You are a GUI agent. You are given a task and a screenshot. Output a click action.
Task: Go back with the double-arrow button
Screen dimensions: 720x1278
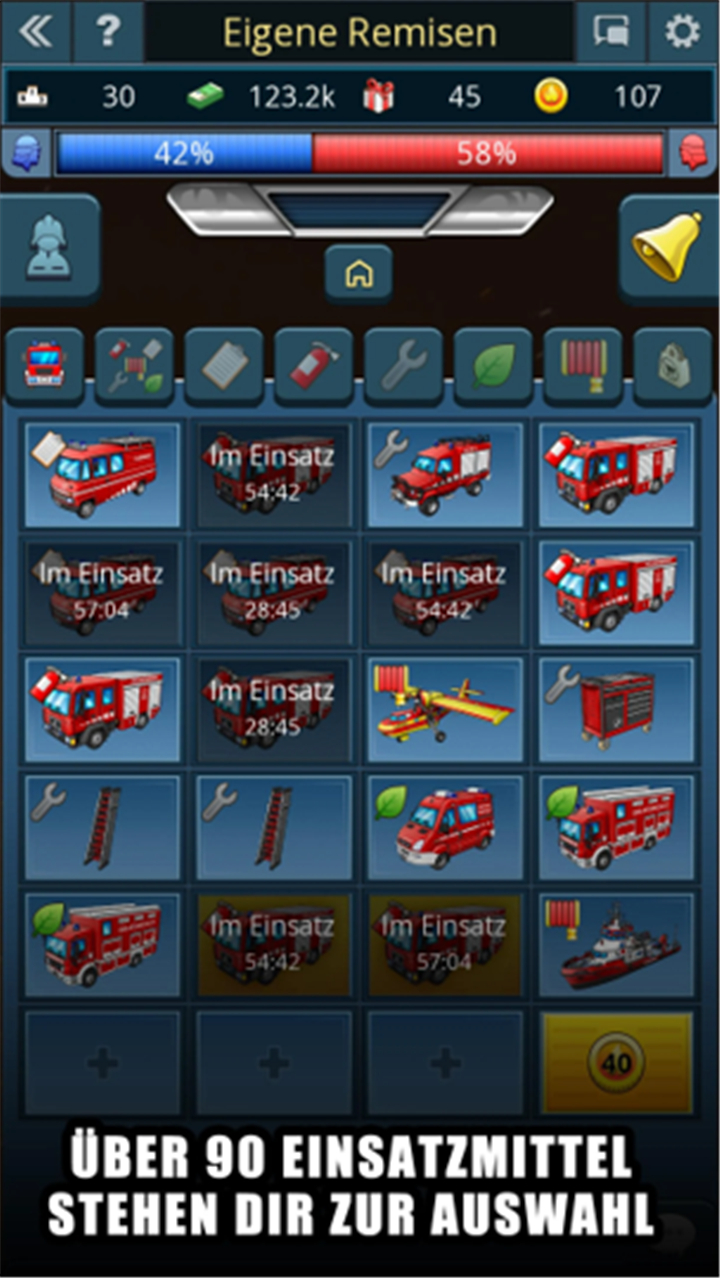pos(35,31)
